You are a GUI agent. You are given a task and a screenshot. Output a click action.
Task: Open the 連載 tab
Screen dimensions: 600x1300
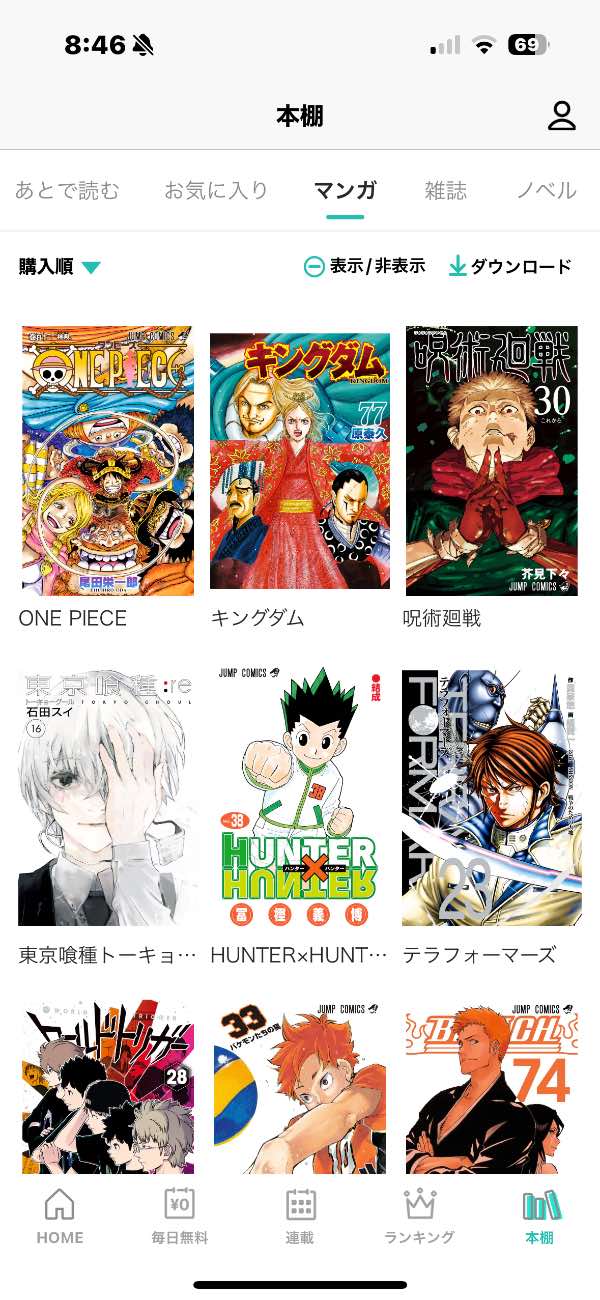click(300, 1216)
